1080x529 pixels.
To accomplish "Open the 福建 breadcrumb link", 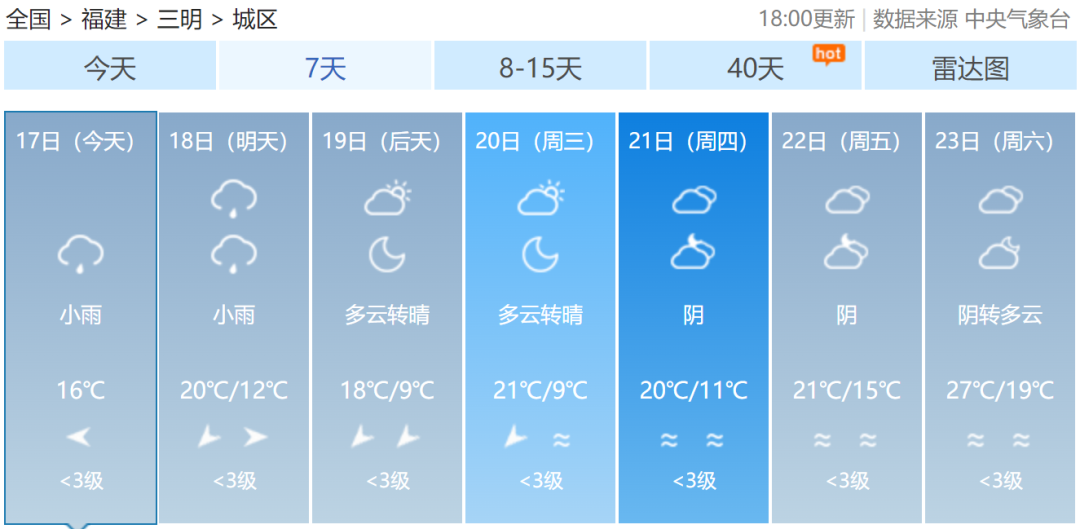I will (104, 19).
